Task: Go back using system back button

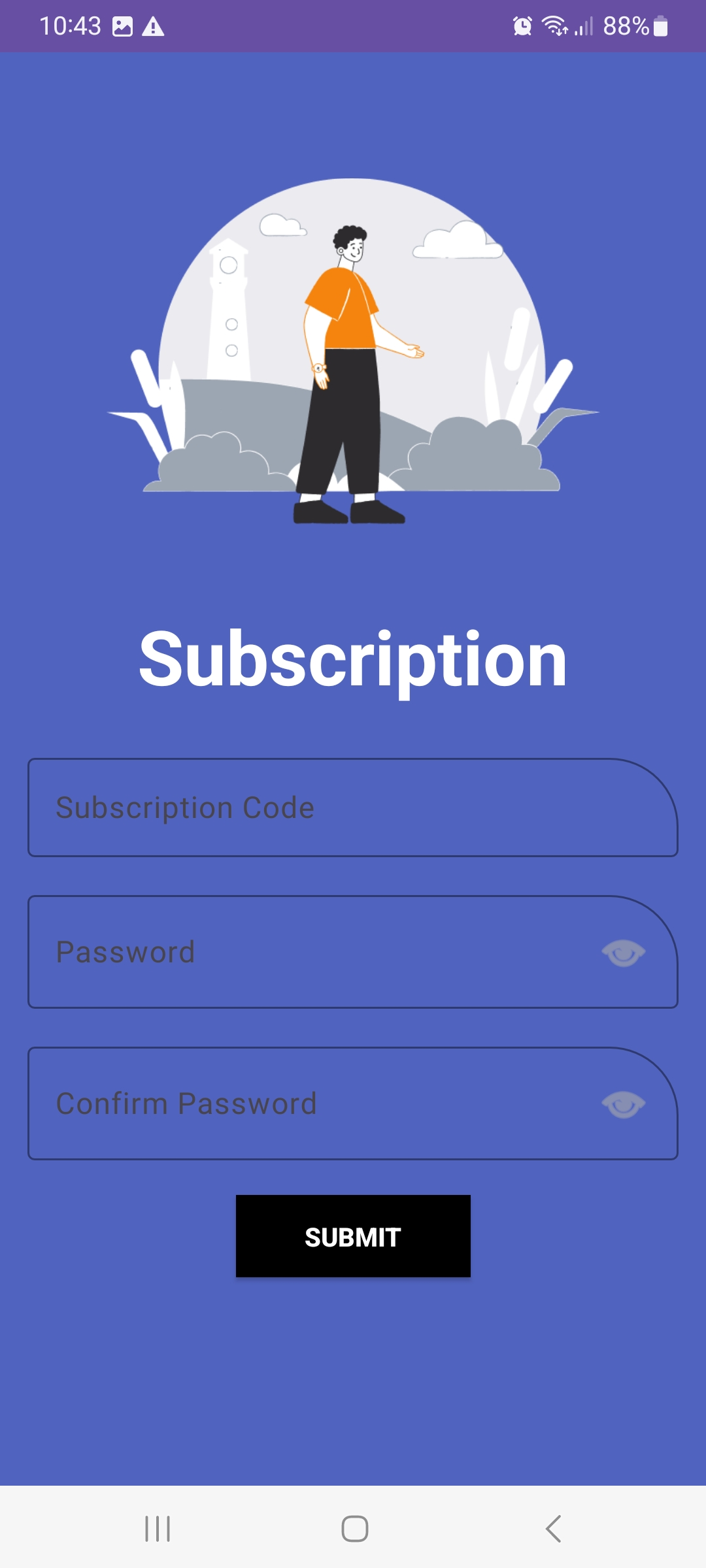Action: click(553, 1529)
